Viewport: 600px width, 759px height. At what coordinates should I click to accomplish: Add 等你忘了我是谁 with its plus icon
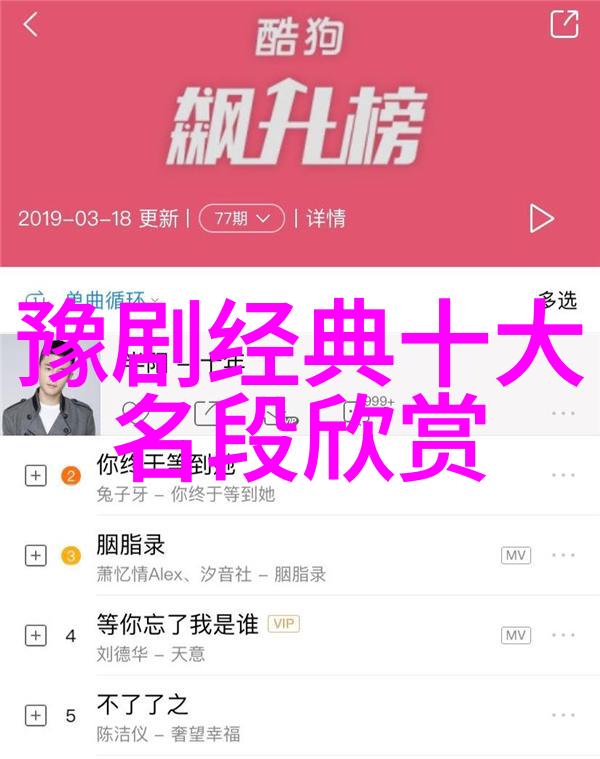pyautogui.click(x=36, y=635)
